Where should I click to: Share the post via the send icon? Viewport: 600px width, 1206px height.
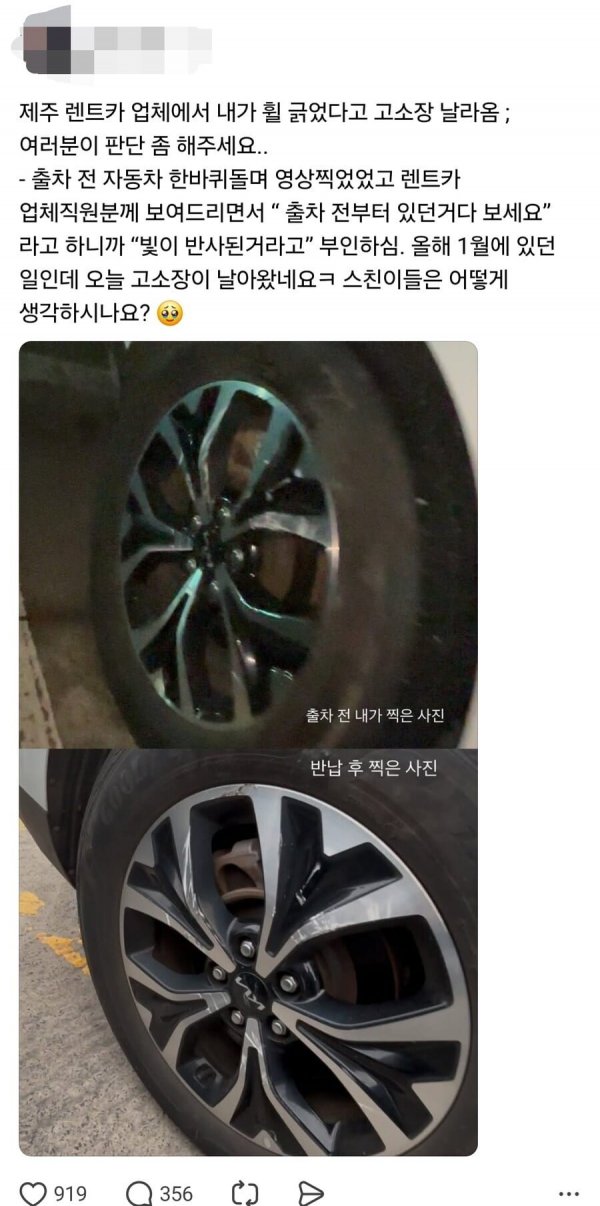coord(311,1193)
